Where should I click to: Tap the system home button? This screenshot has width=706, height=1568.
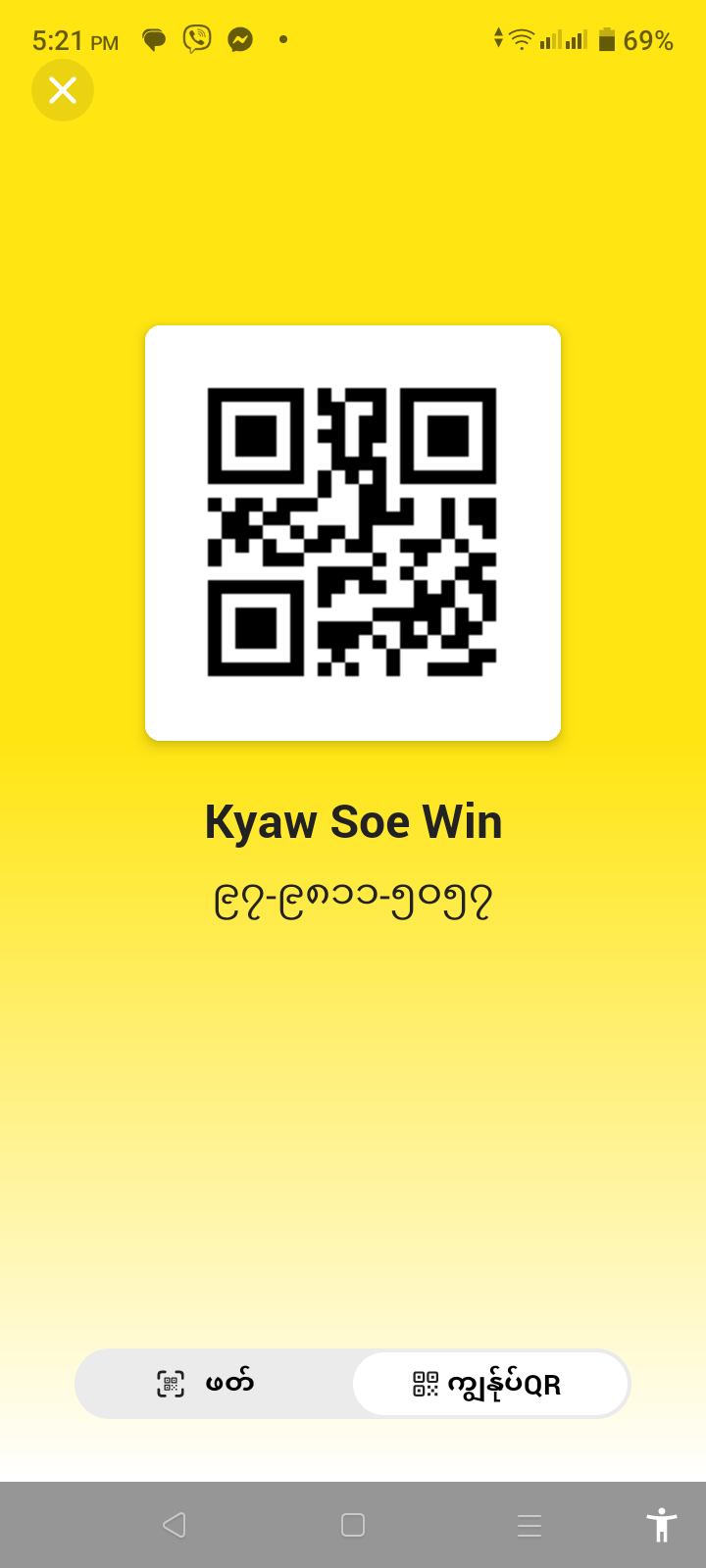pyautogui.click(x=353, y=1525)
